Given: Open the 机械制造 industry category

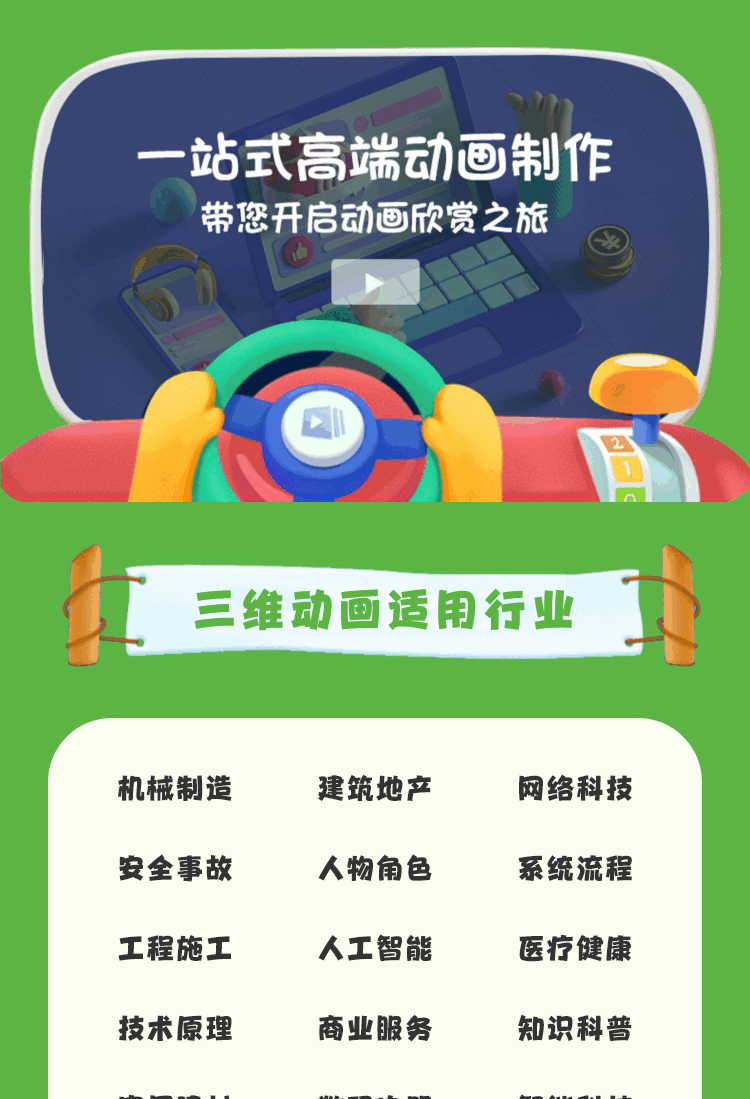Looking at the screenshot, I should 175,789.
